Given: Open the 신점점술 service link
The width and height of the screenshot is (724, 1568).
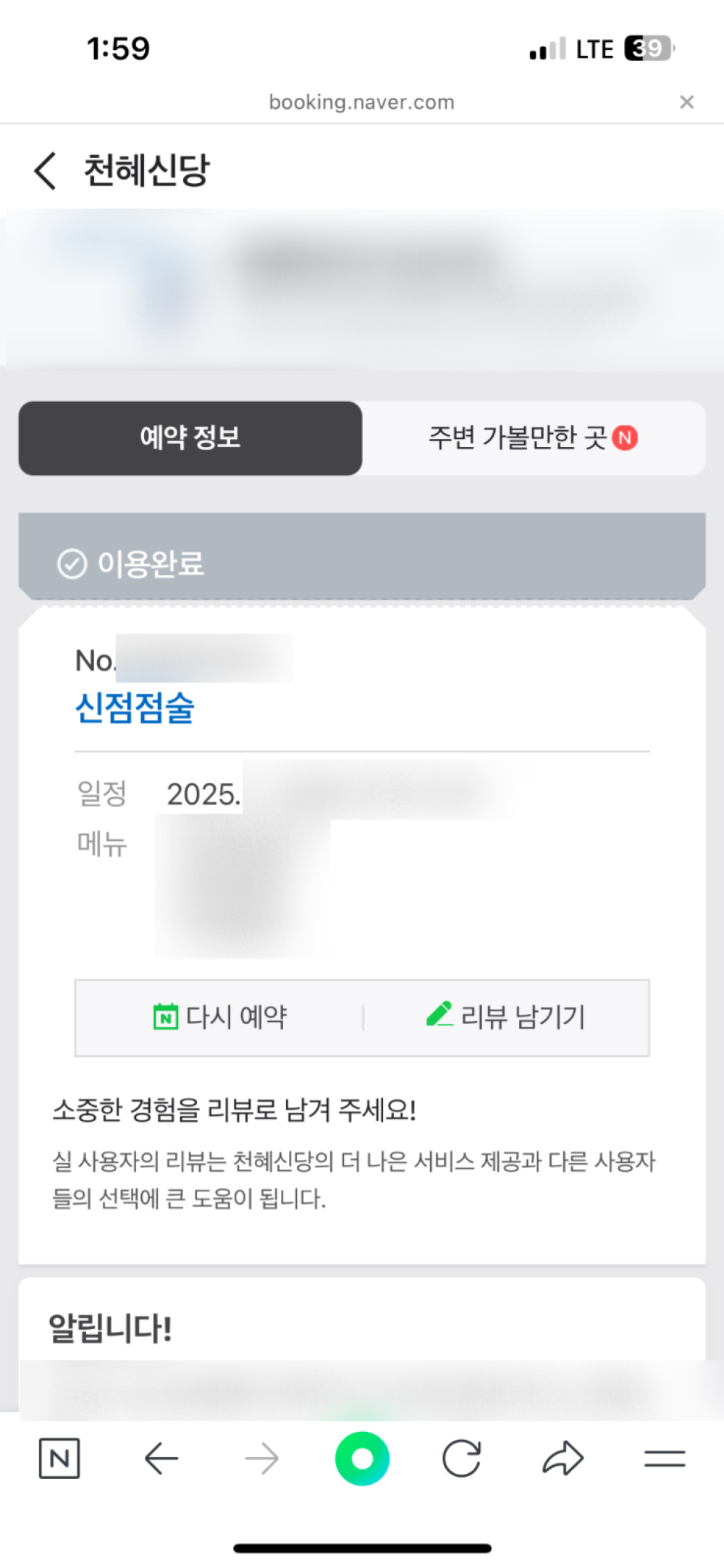Looking at the screenshot, I should (x=135, y=708).
